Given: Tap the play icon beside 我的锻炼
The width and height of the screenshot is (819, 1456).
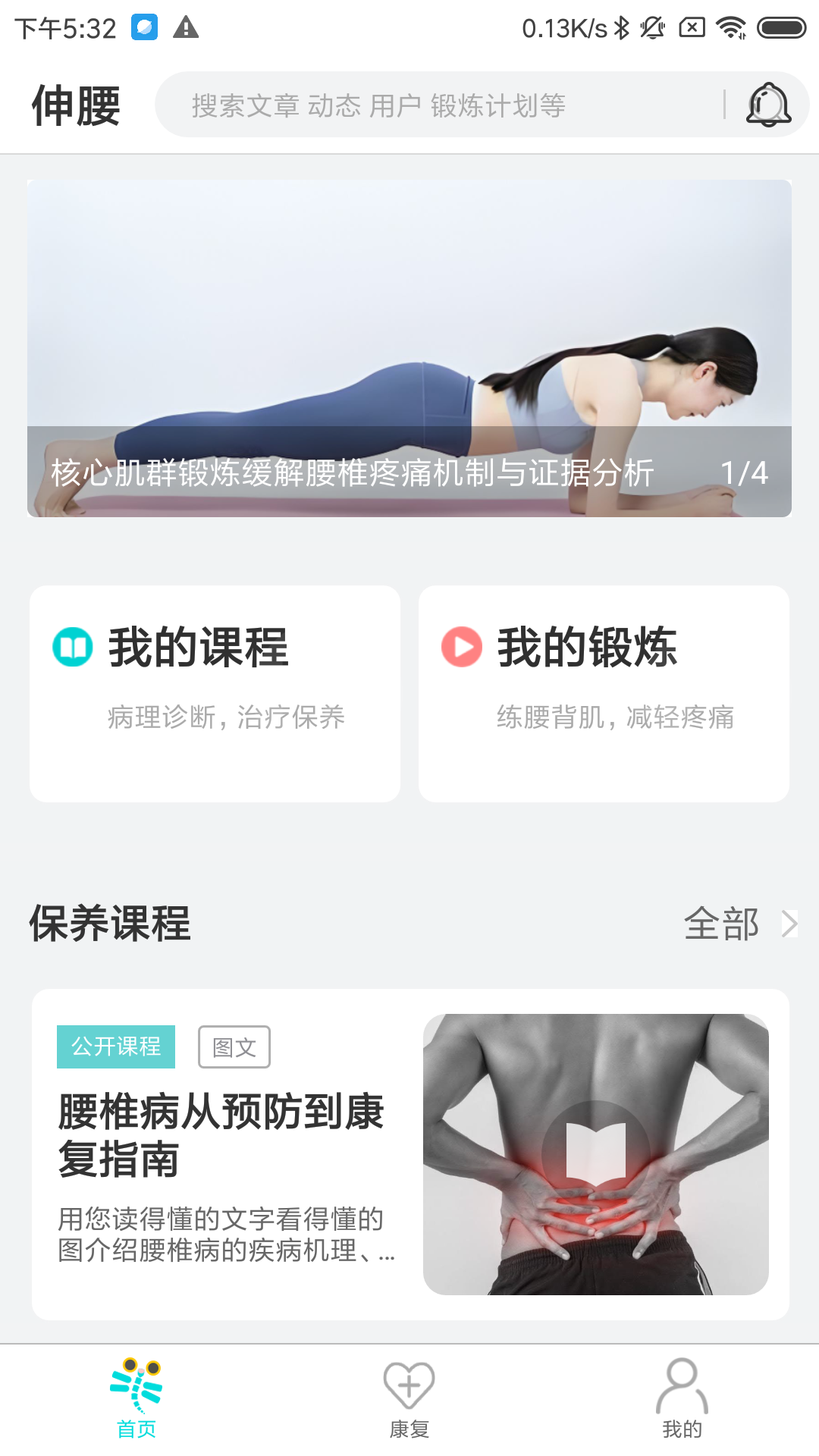Looking at the screenshot, I should tap(460, 648).
